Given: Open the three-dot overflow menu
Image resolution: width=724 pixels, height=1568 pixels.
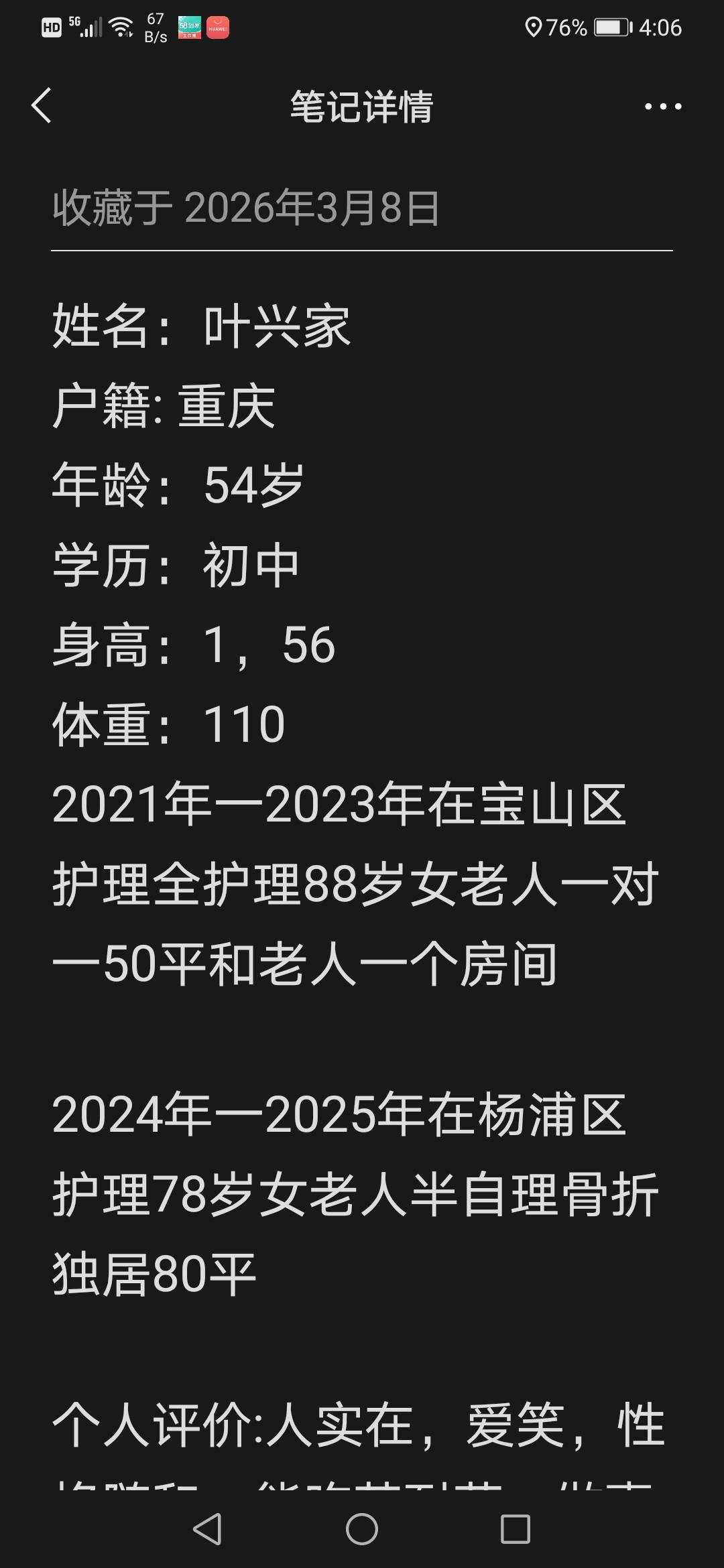Looking at the screenshot, I should pyautogui.click(x=662, y=106).
